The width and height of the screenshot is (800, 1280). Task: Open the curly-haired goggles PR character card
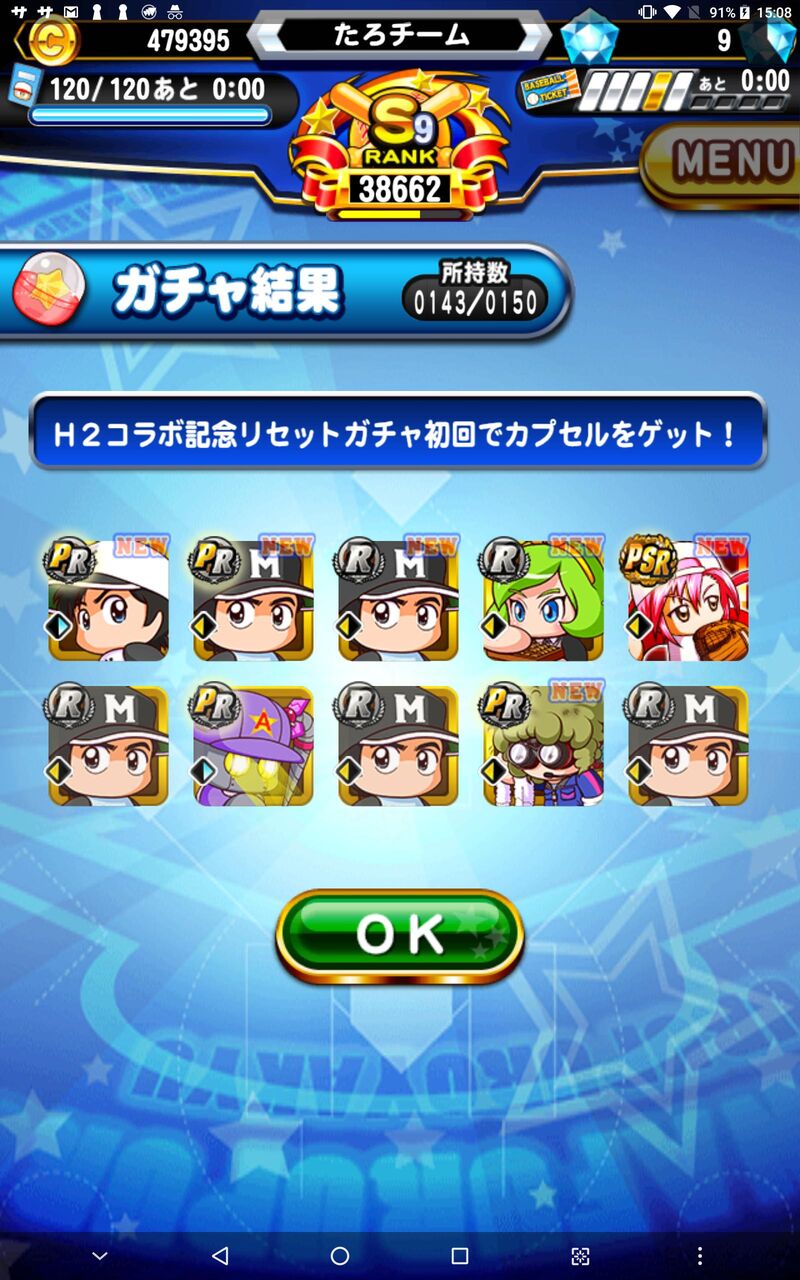point(543,744)
